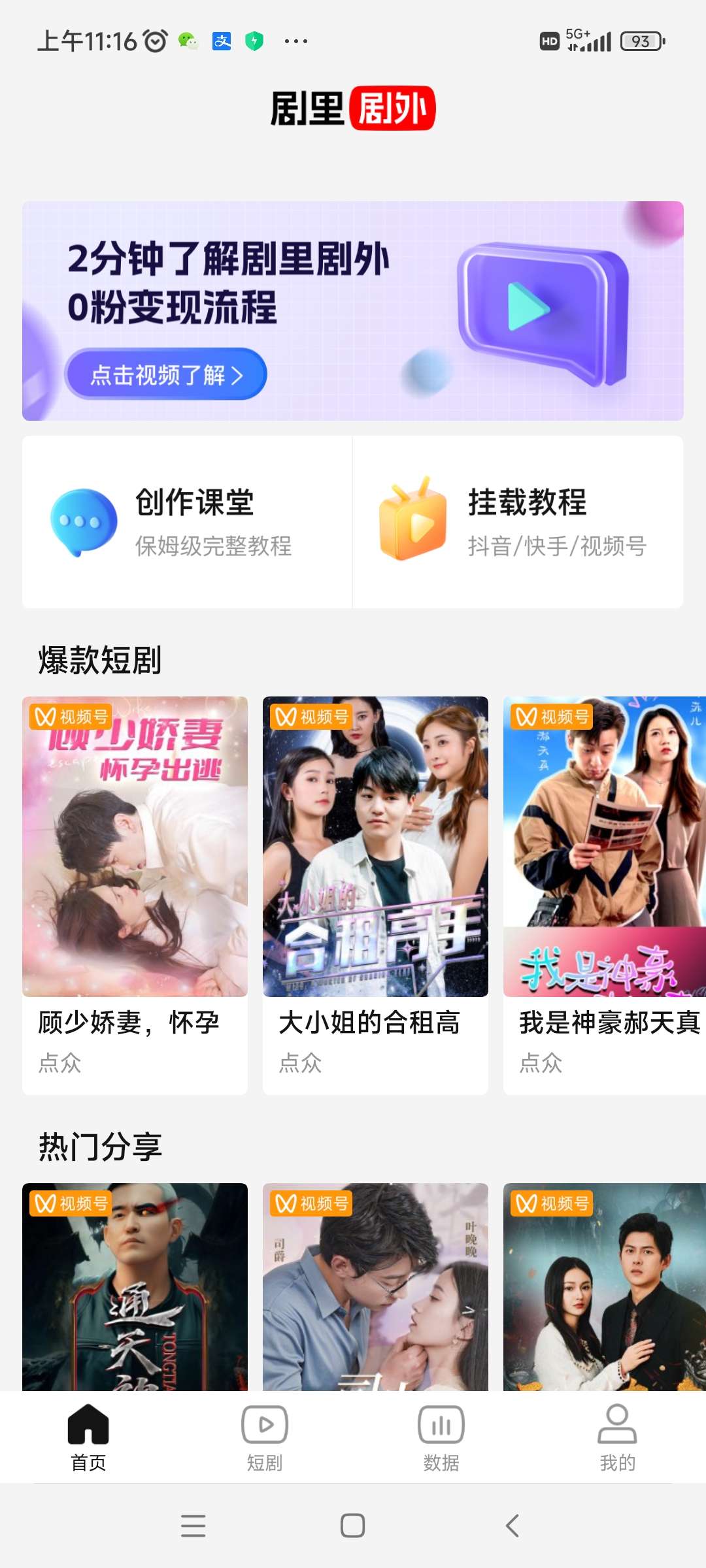The height and width of the screenshot is (1568, 706).
Task: Switch to the 数据 tab
Action: pyautogui.click(x=441, y=1438)
